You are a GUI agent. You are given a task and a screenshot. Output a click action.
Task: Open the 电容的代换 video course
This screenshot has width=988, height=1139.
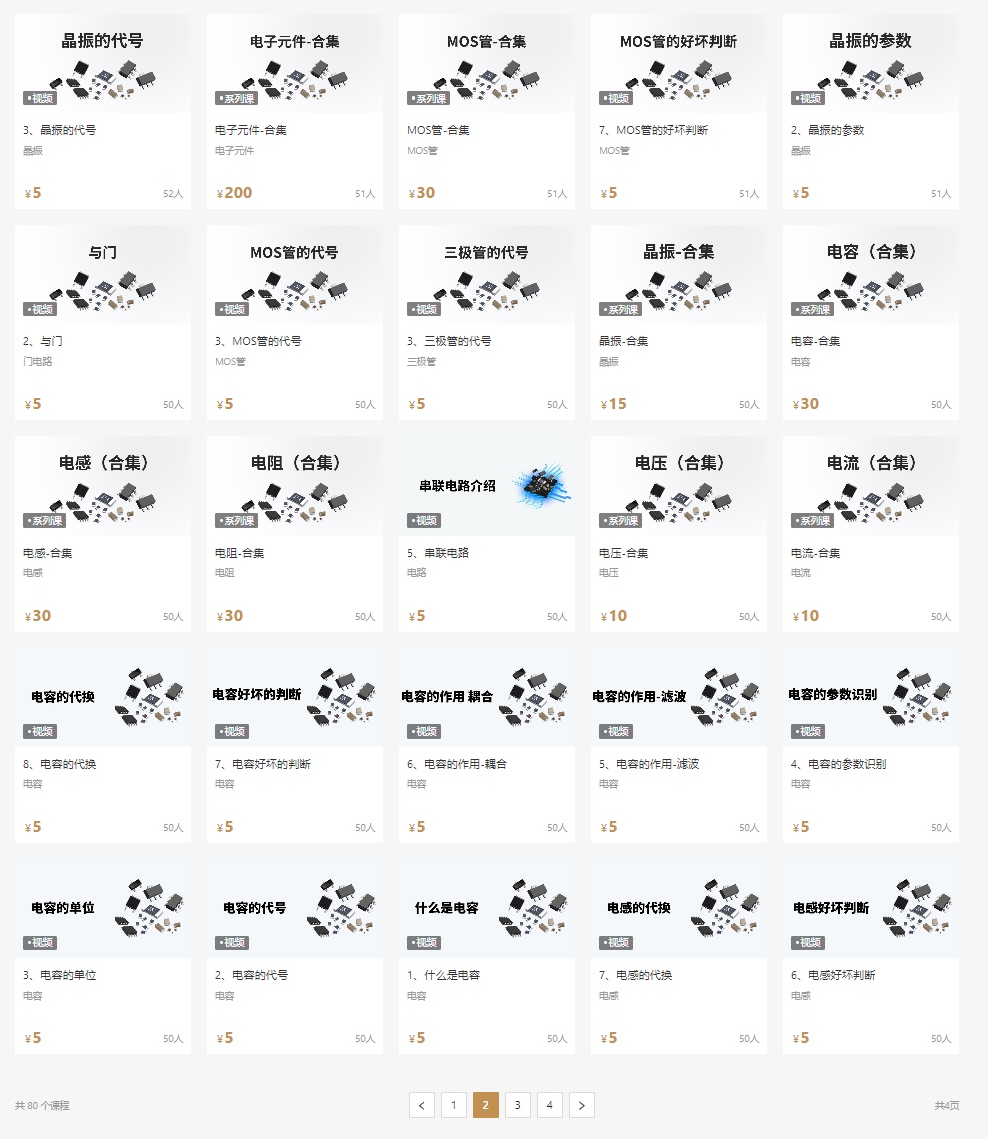(102, 698)
